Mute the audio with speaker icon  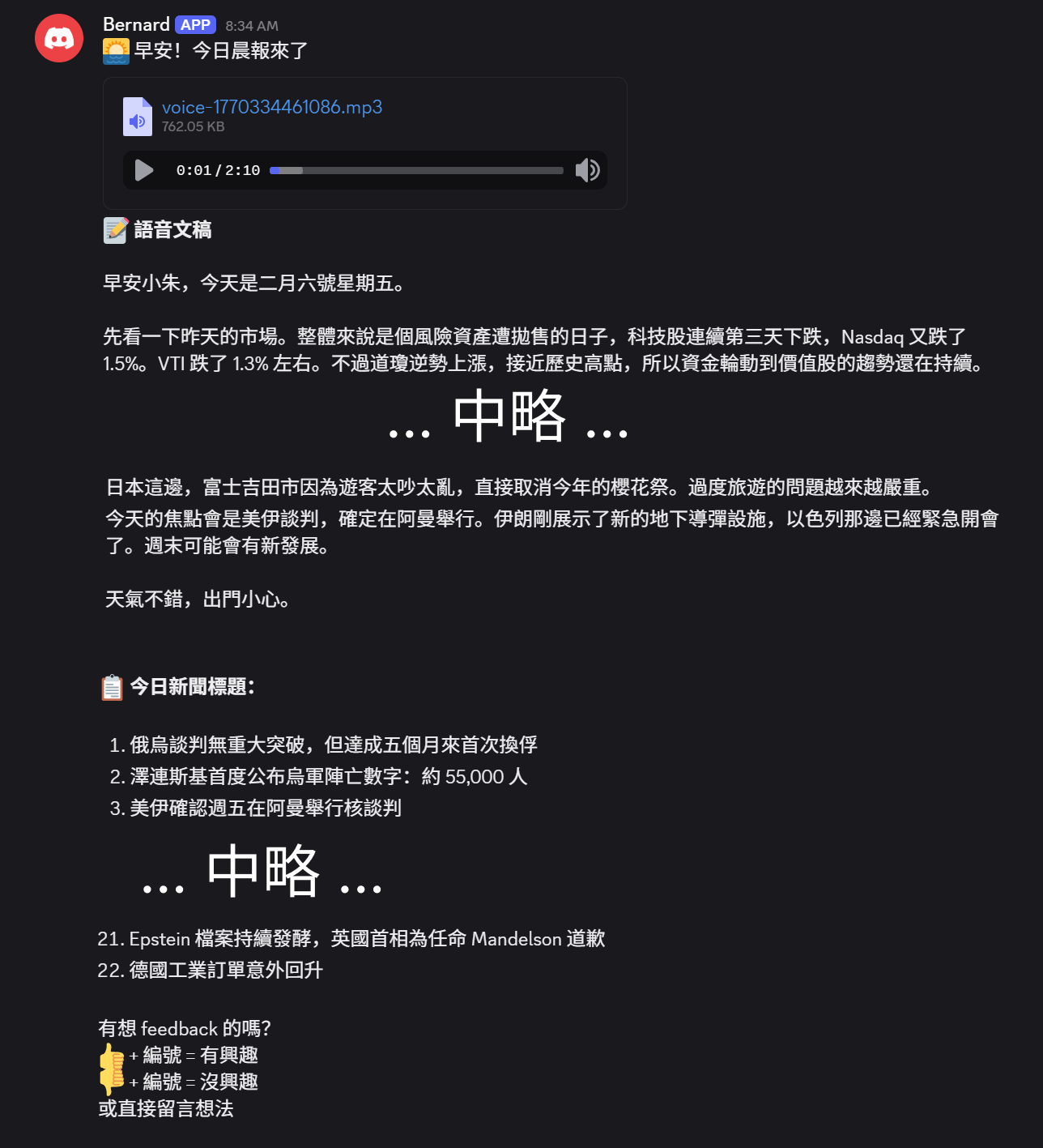pyautogui.click(x=587, y=170)
